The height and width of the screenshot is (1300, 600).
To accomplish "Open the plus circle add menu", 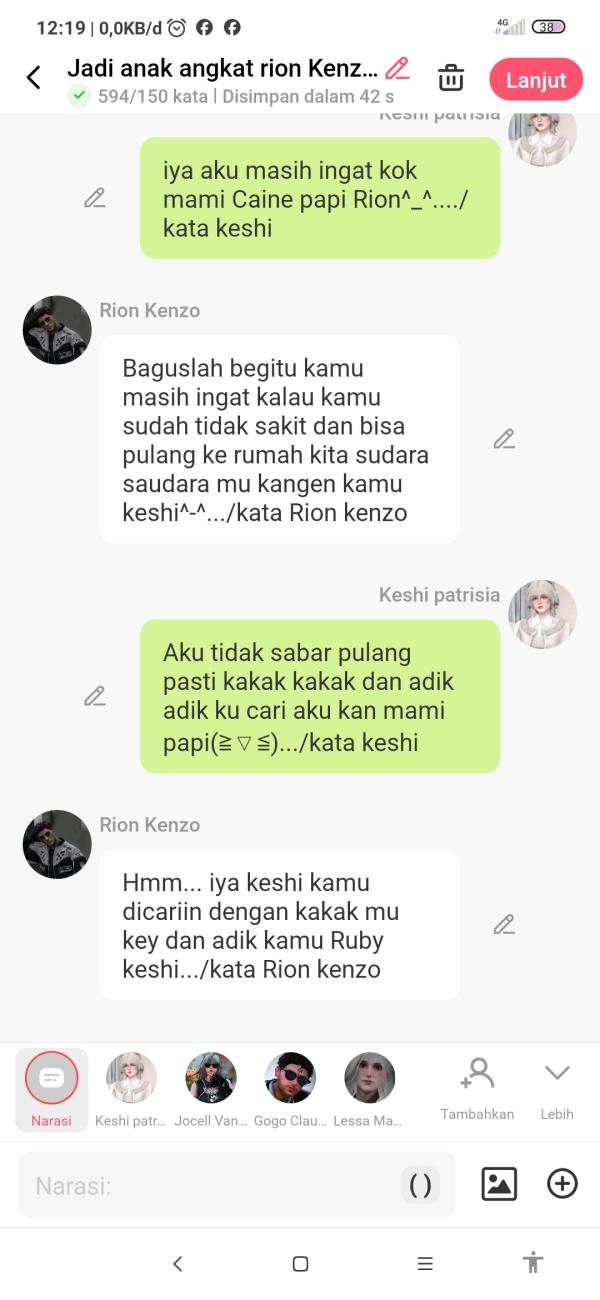I will pyautogui.click(x=562, y=1184).
